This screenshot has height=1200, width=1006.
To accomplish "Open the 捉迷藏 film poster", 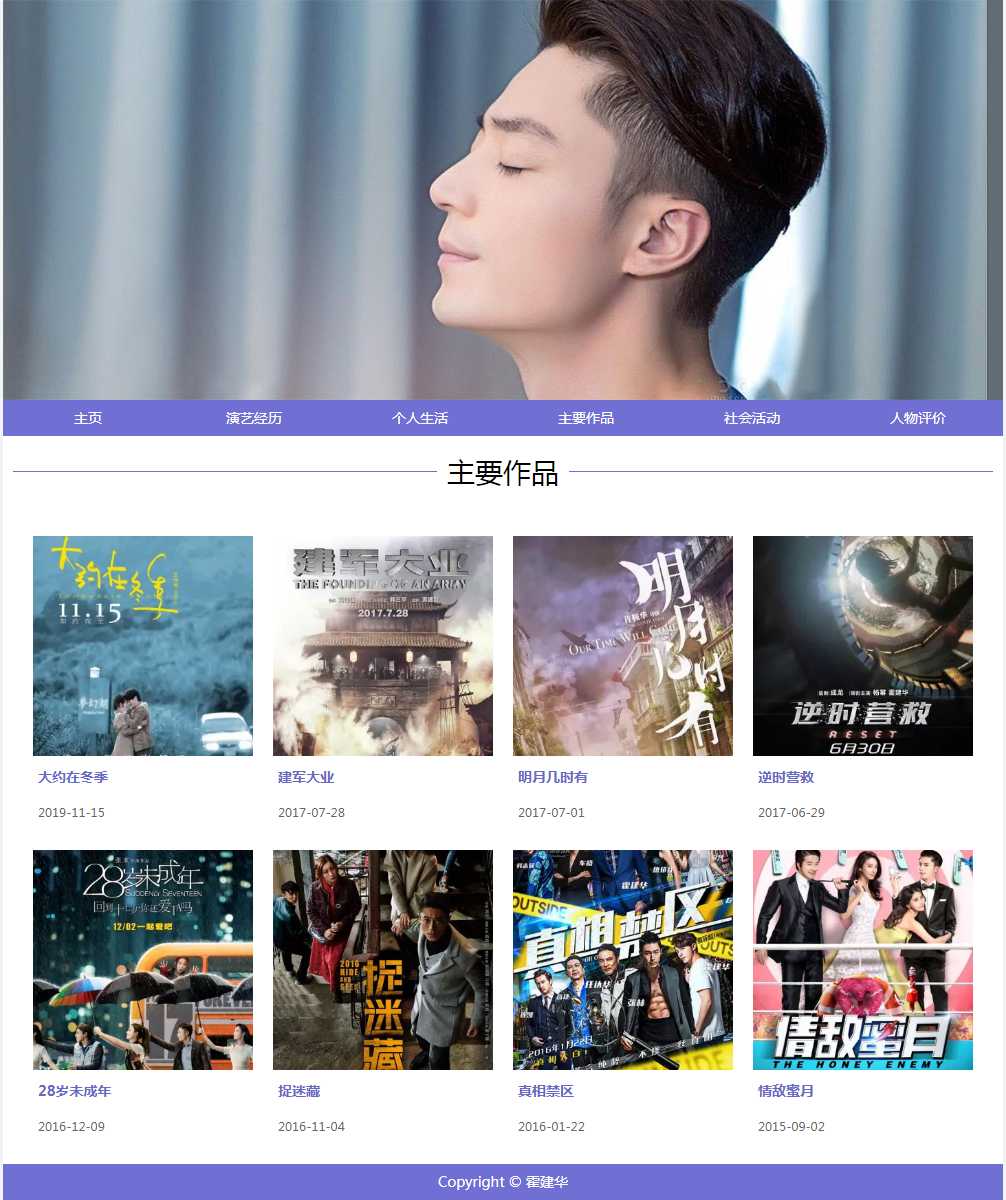I will [x=383, y=960].
